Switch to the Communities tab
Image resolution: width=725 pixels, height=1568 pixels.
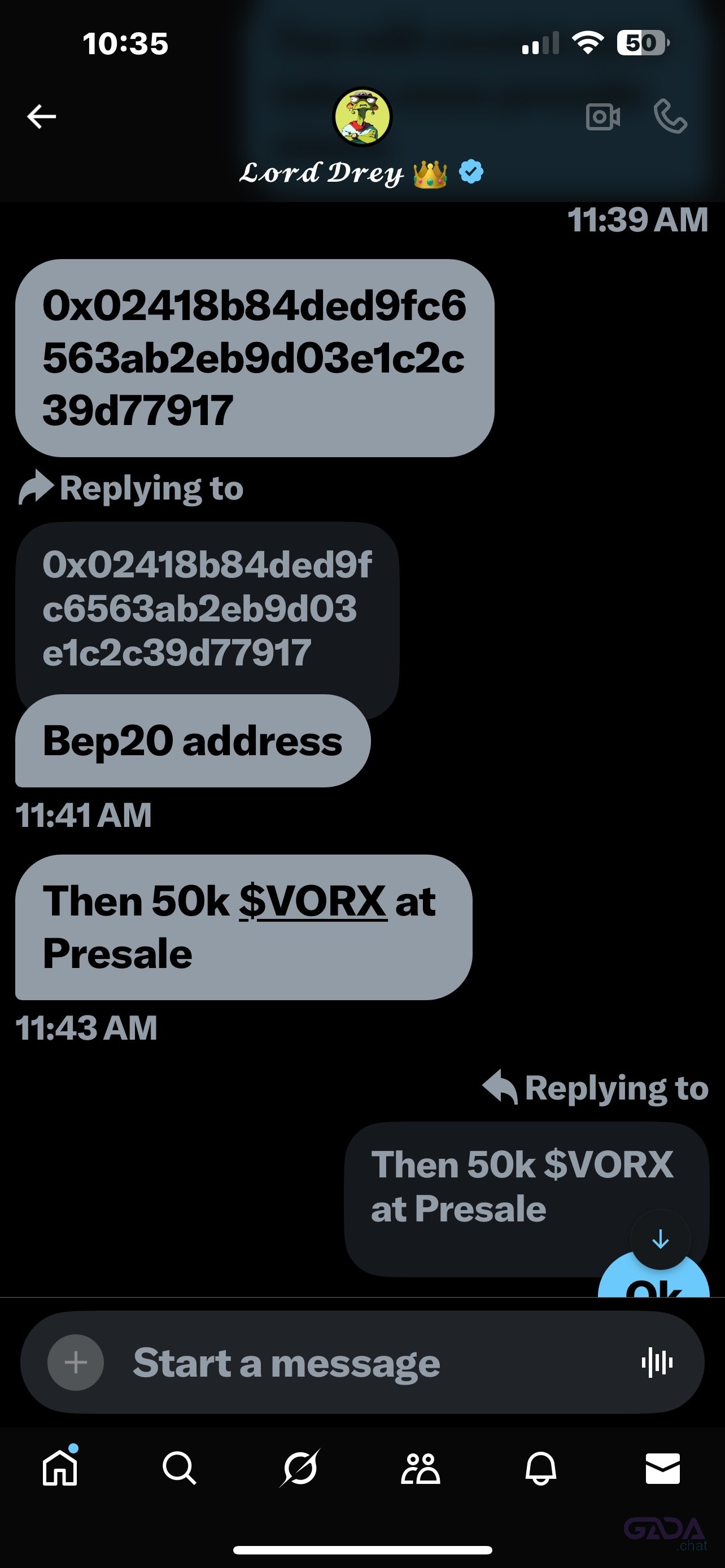coord(420,1468)
